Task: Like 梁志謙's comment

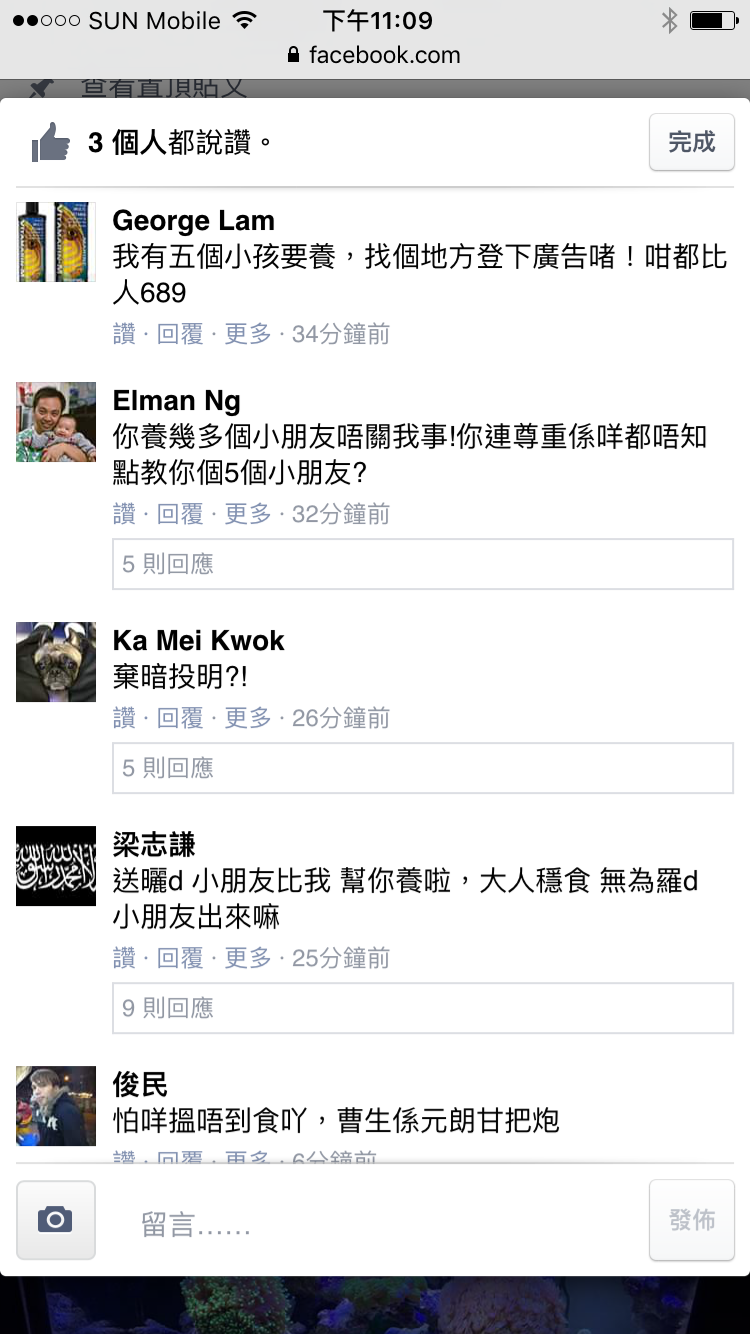Action: tap(124, 958)
